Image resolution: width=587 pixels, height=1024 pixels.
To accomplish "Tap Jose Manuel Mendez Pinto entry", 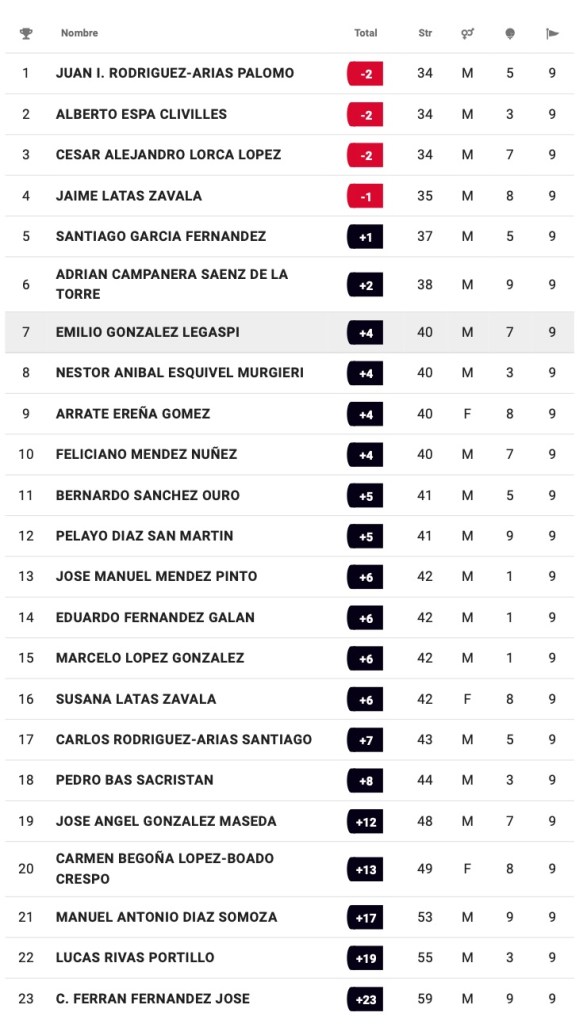I will (289, 577).
